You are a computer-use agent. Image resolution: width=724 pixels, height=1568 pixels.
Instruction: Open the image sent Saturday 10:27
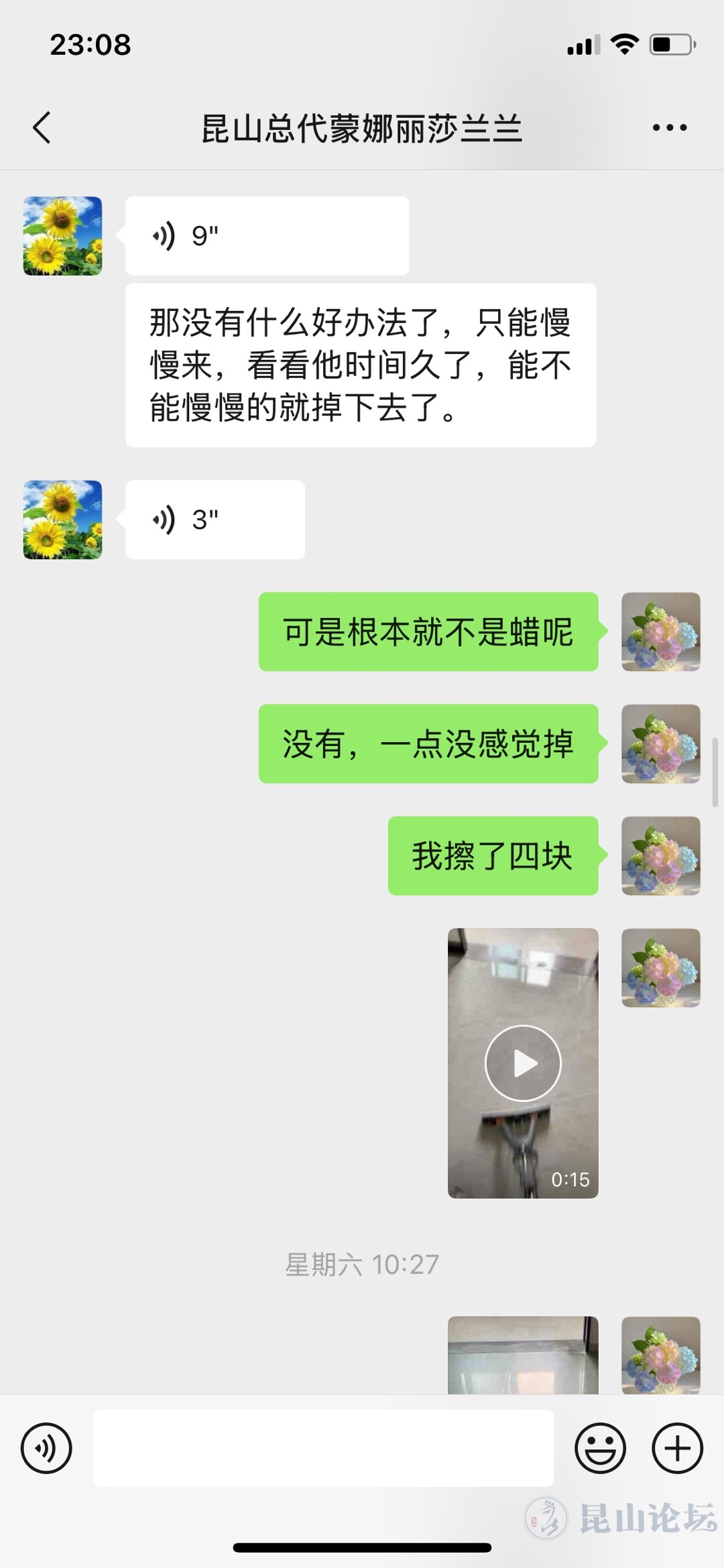tap(523, 1355)
